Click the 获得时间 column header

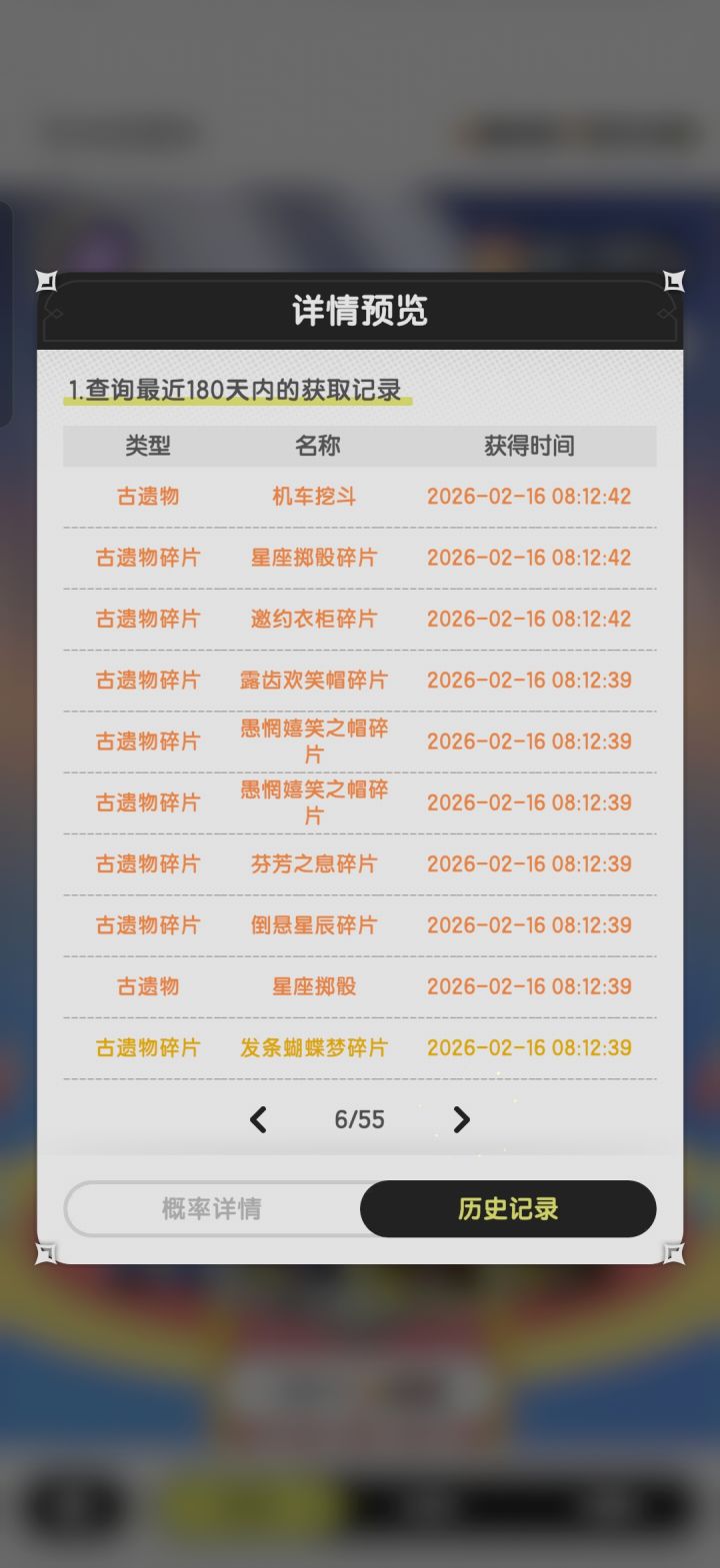531,446
